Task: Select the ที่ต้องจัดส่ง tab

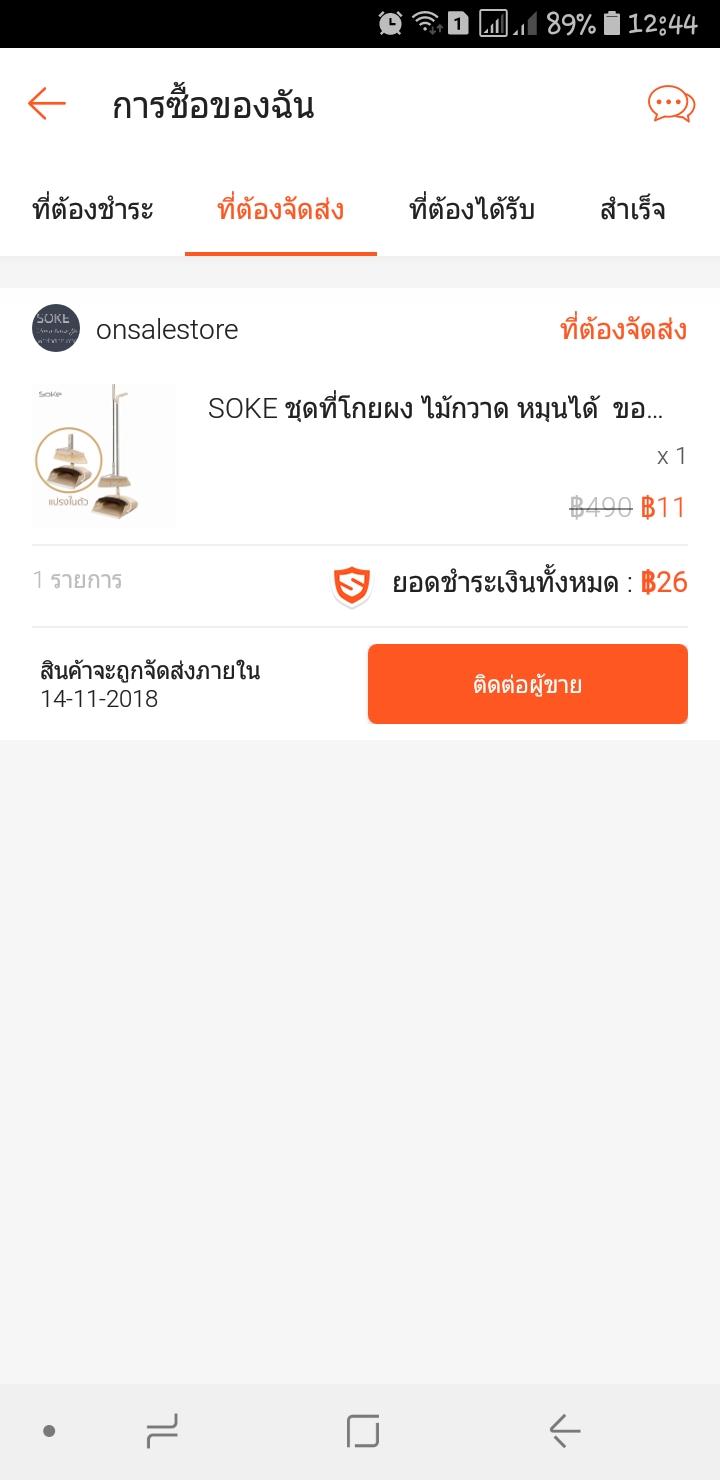Action: [281, 210]
